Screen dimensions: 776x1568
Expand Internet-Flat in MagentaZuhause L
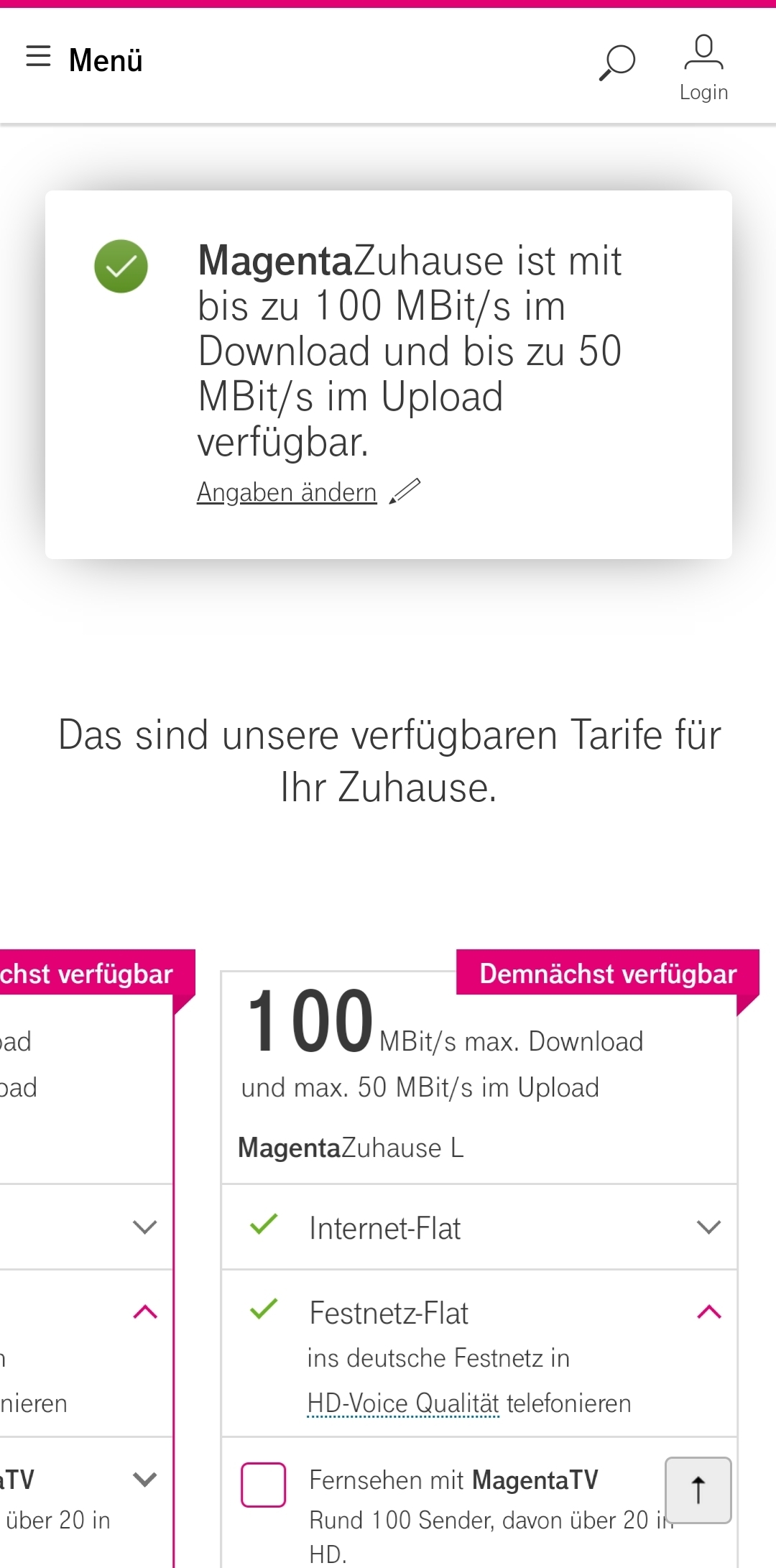coord(708,1227)
